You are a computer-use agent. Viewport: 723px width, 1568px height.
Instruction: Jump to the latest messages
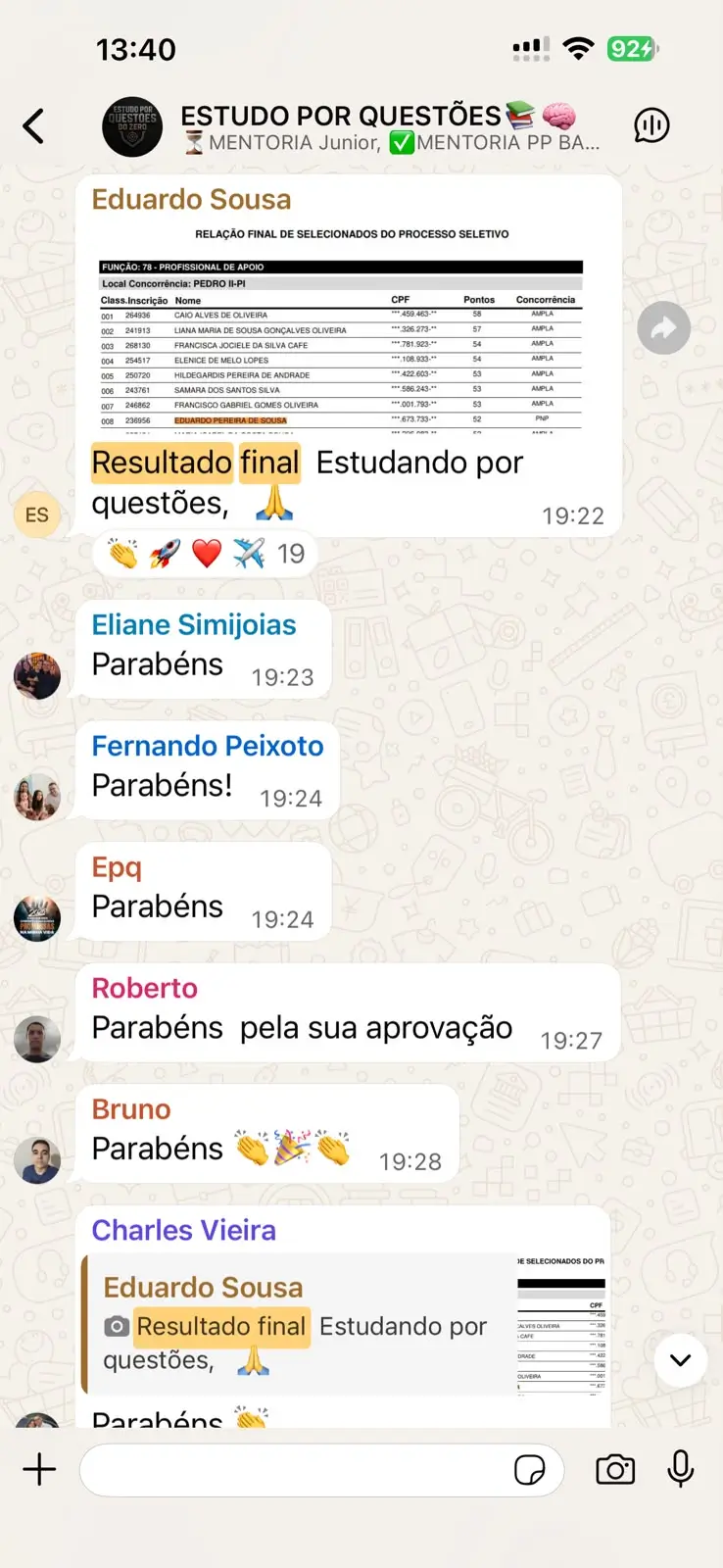tap(680, 1359)
